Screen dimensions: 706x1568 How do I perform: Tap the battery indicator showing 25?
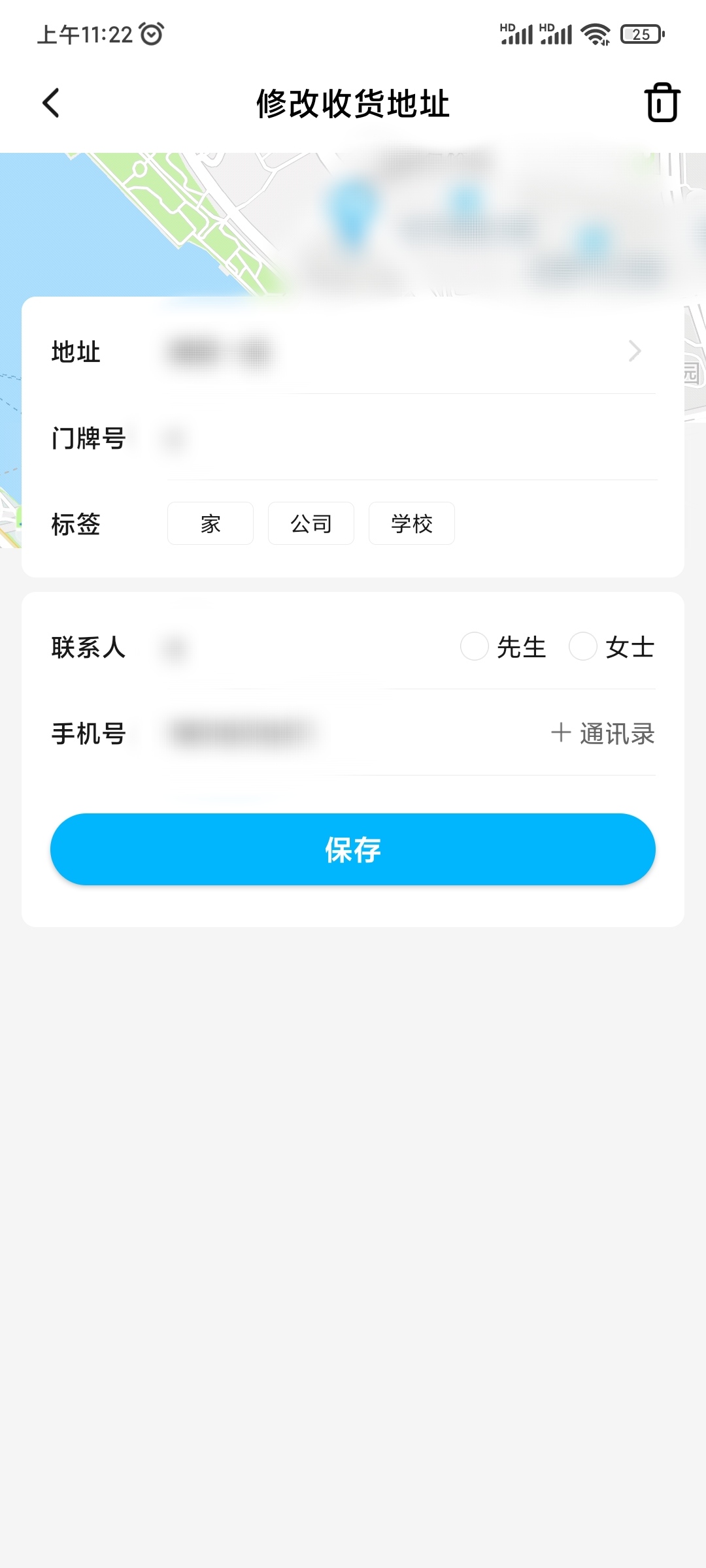639,33
